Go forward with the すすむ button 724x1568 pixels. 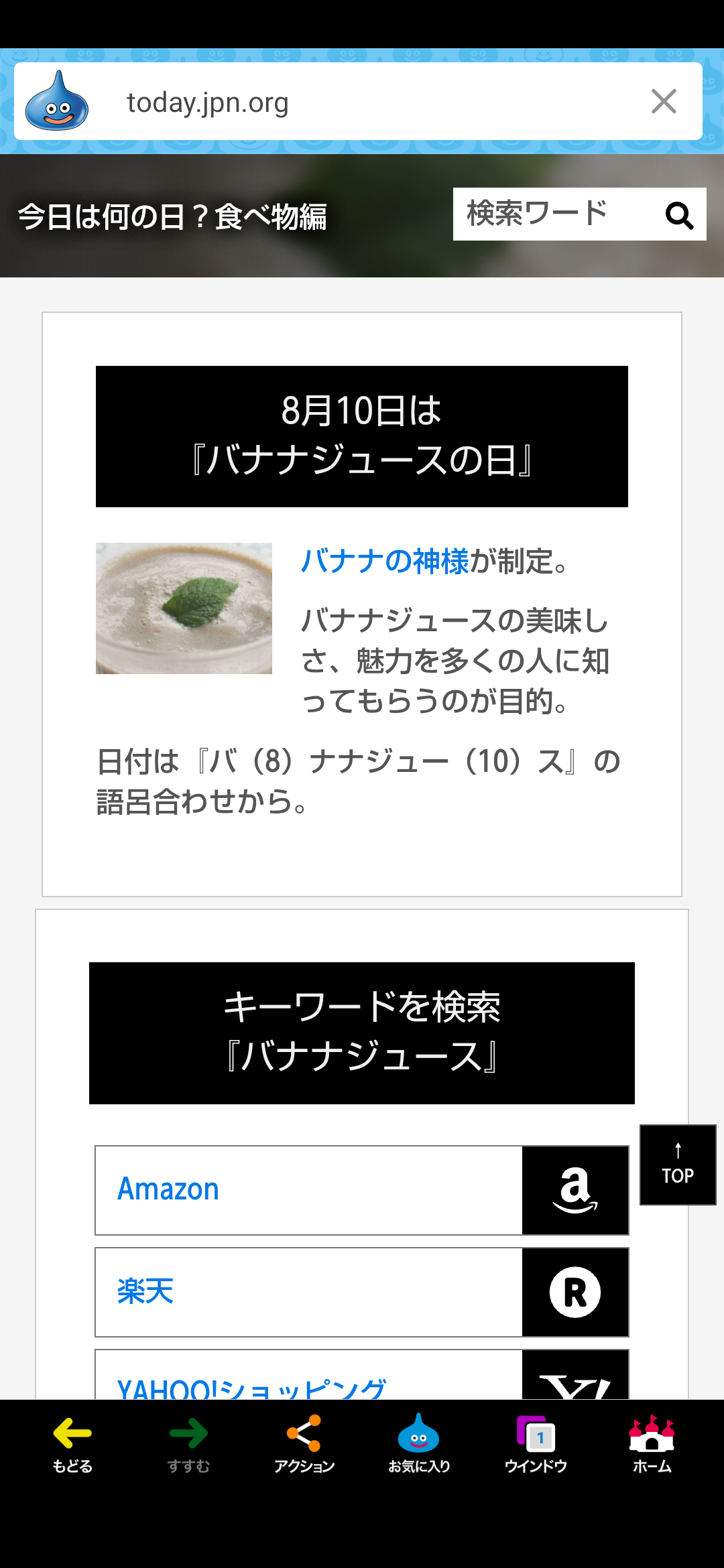[x=188, y=1445]
